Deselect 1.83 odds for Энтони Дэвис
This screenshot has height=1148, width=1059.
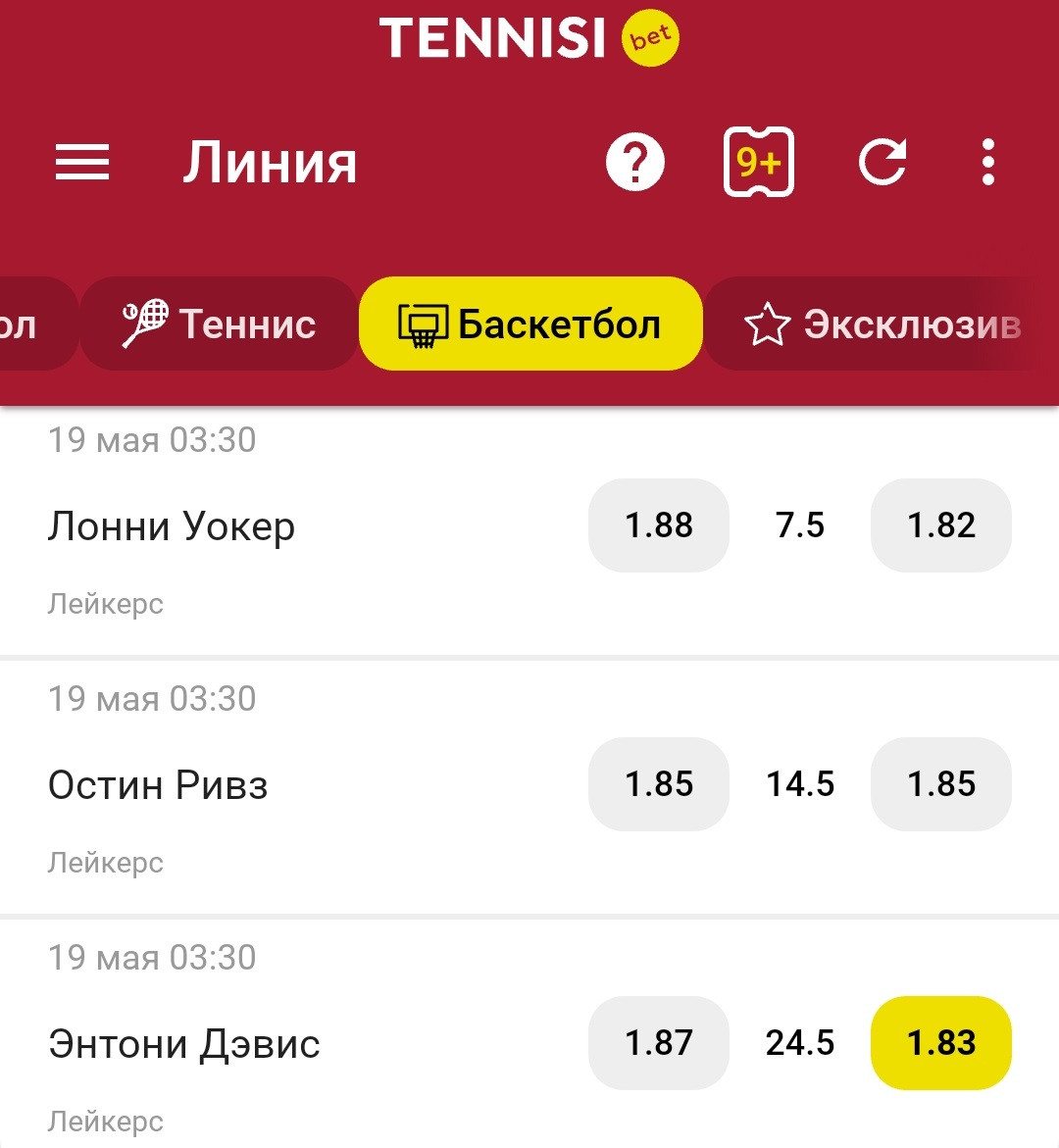coord(941,1043)
